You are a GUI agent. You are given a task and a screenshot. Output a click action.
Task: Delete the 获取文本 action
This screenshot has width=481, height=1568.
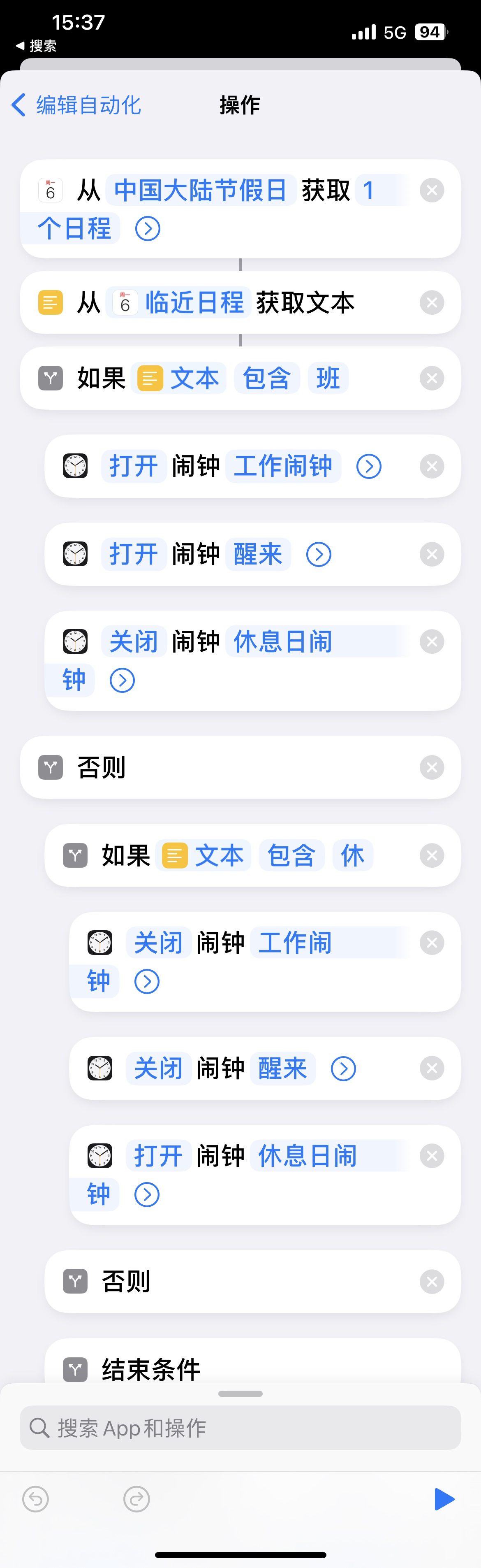pos(432,302)
